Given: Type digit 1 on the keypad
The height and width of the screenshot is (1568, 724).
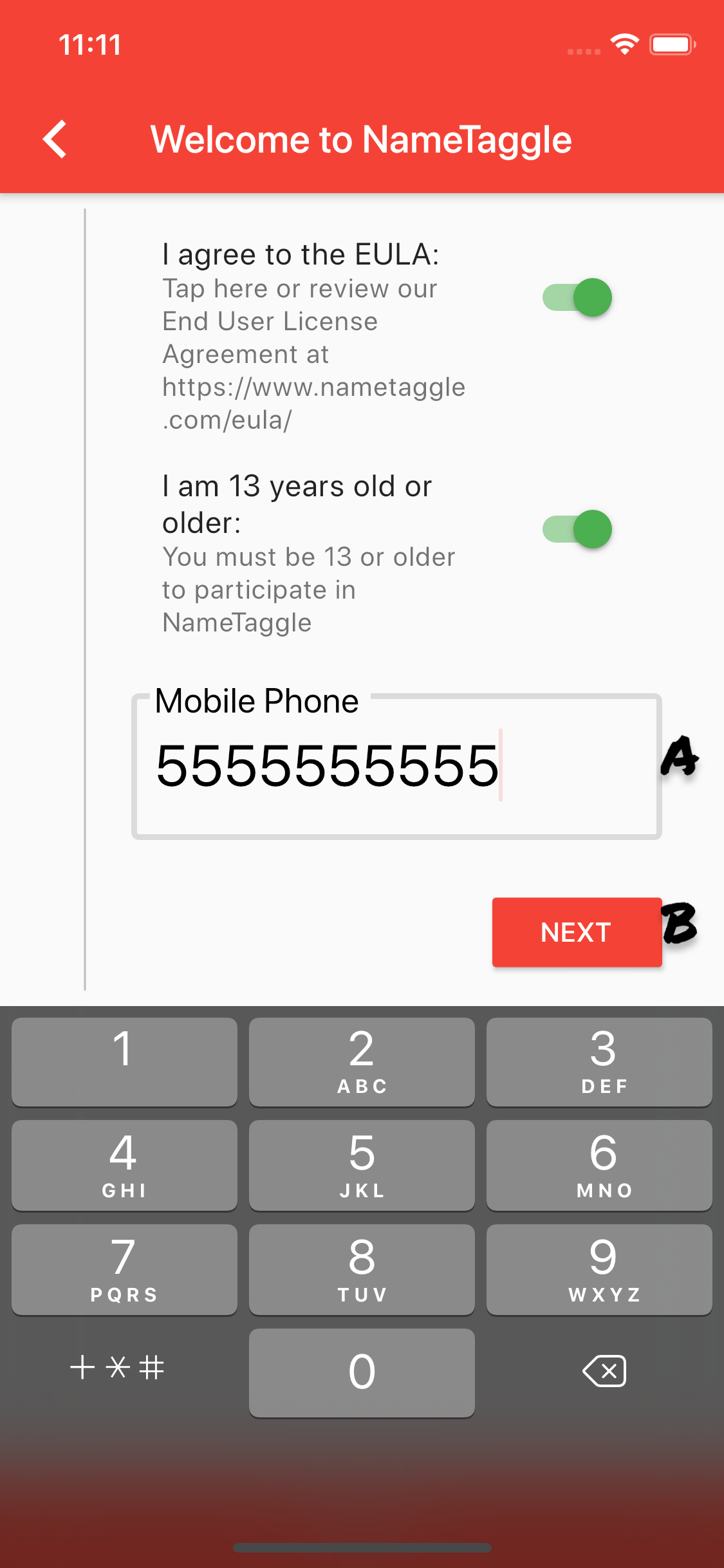Looking at the screenshot, I should tap(124, 1062).
